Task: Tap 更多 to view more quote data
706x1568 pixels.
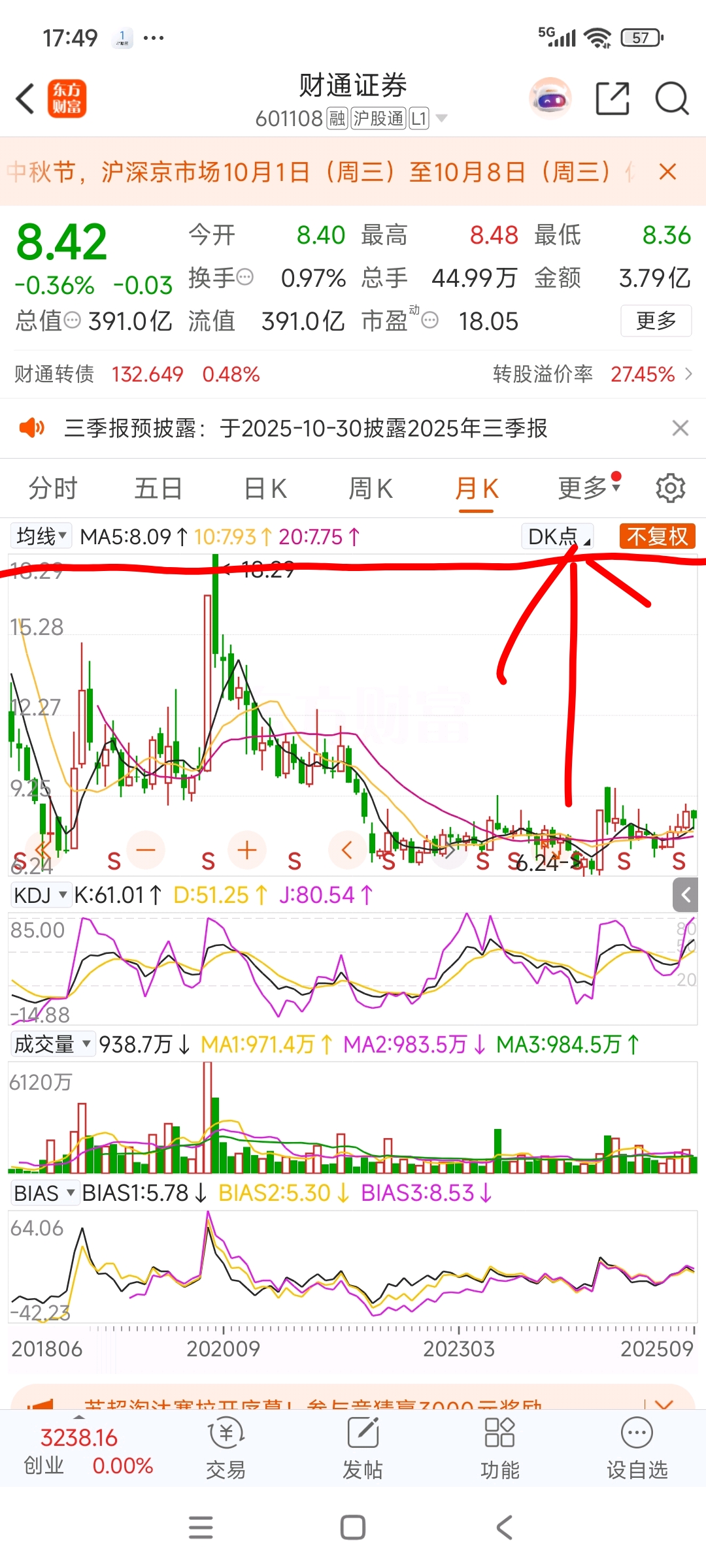Action: (656, 321)
